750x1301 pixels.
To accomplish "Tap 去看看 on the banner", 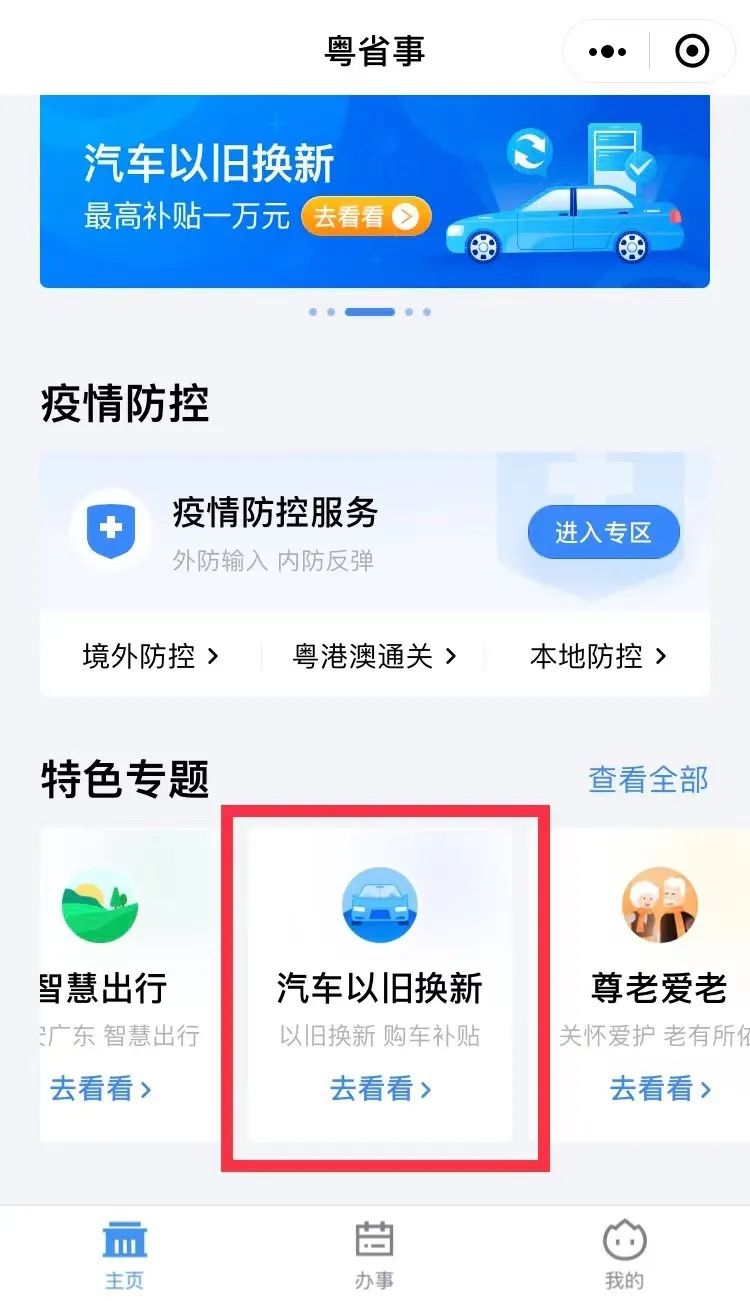I will (x=366, y=216).
